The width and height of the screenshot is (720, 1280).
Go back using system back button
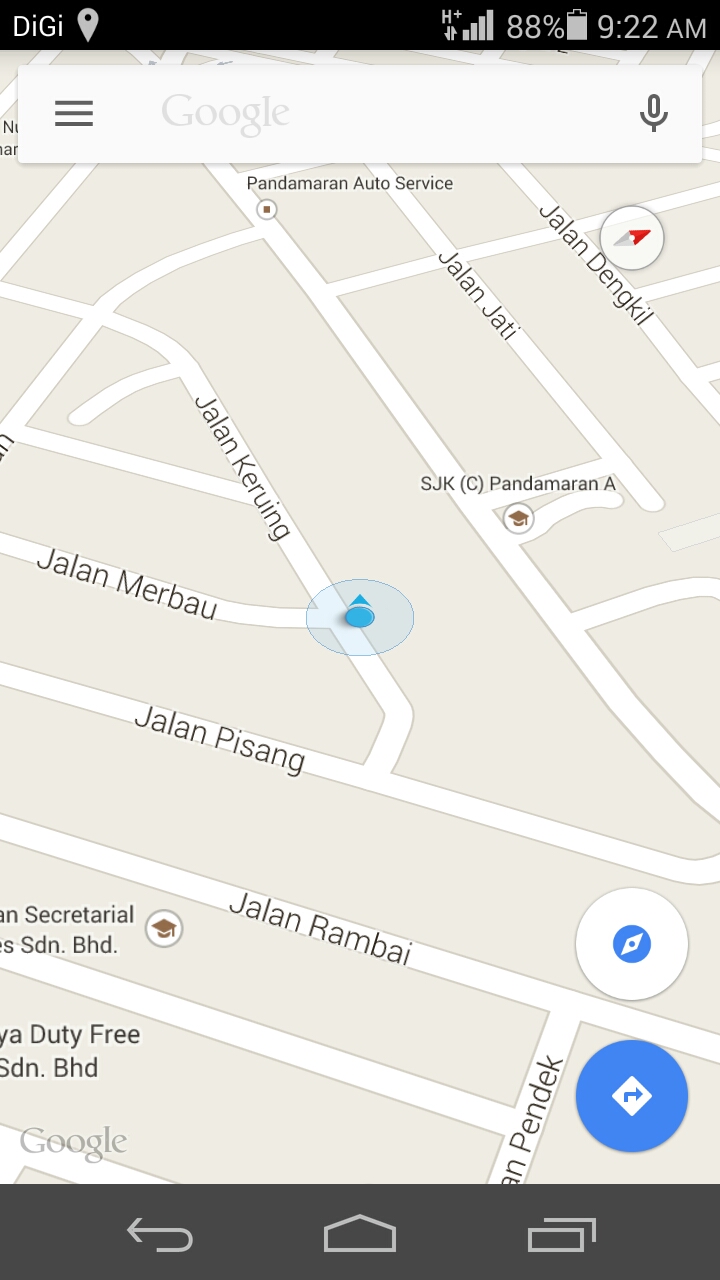160,1234
